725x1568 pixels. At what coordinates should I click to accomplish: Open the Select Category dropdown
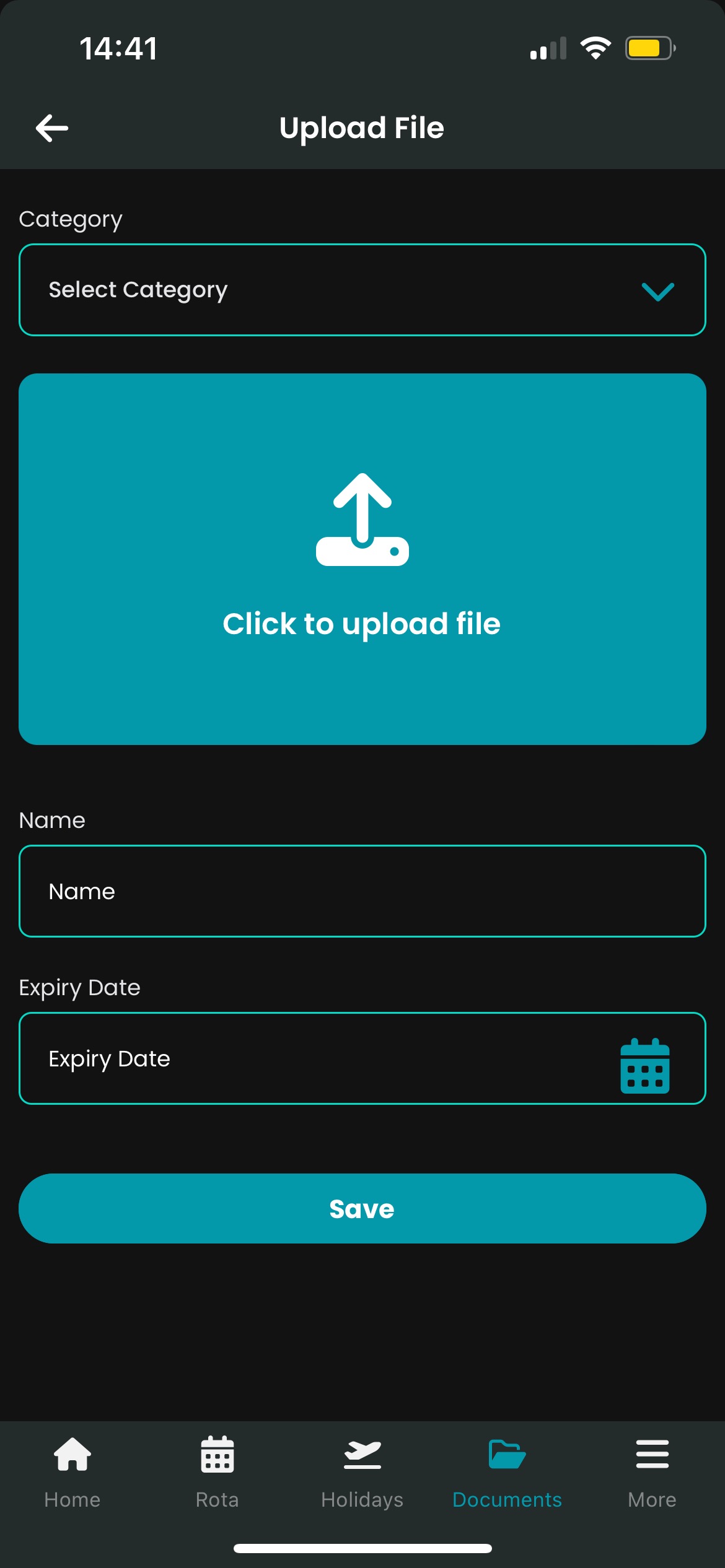(x=362, y=290)
